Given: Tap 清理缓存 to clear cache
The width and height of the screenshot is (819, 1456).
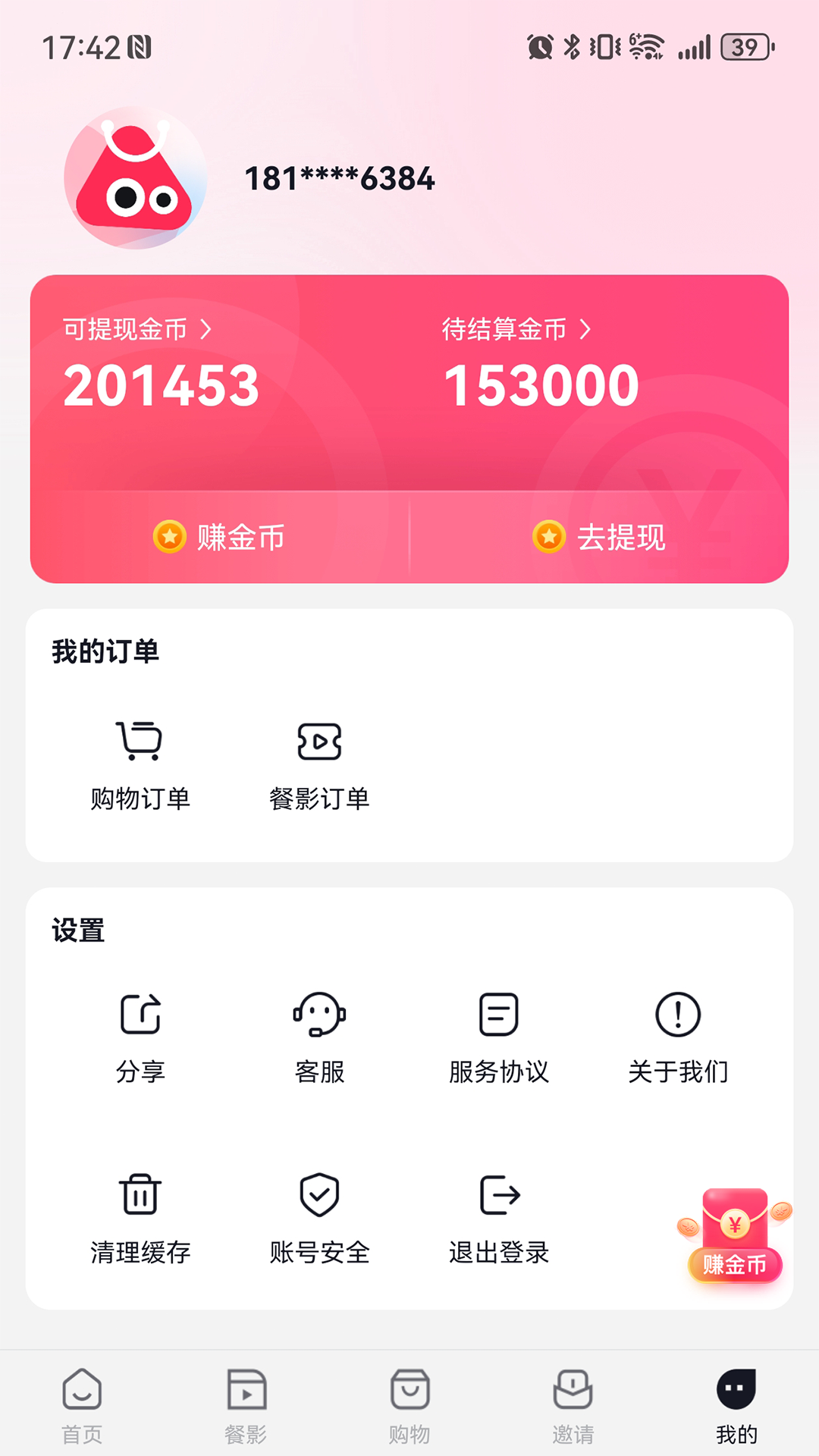Looking at the screenshot, I should pos(140,1218).
